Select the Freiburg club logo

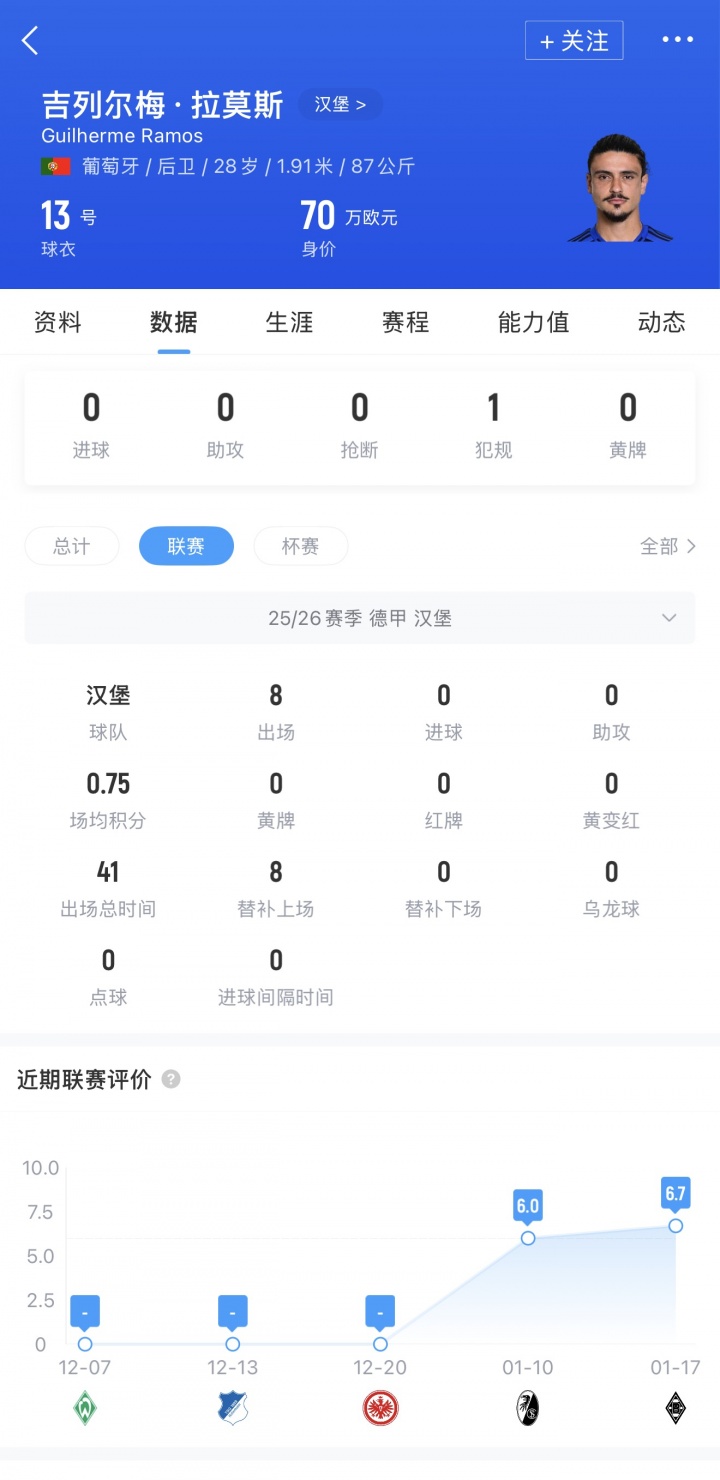coord(527,1408)
